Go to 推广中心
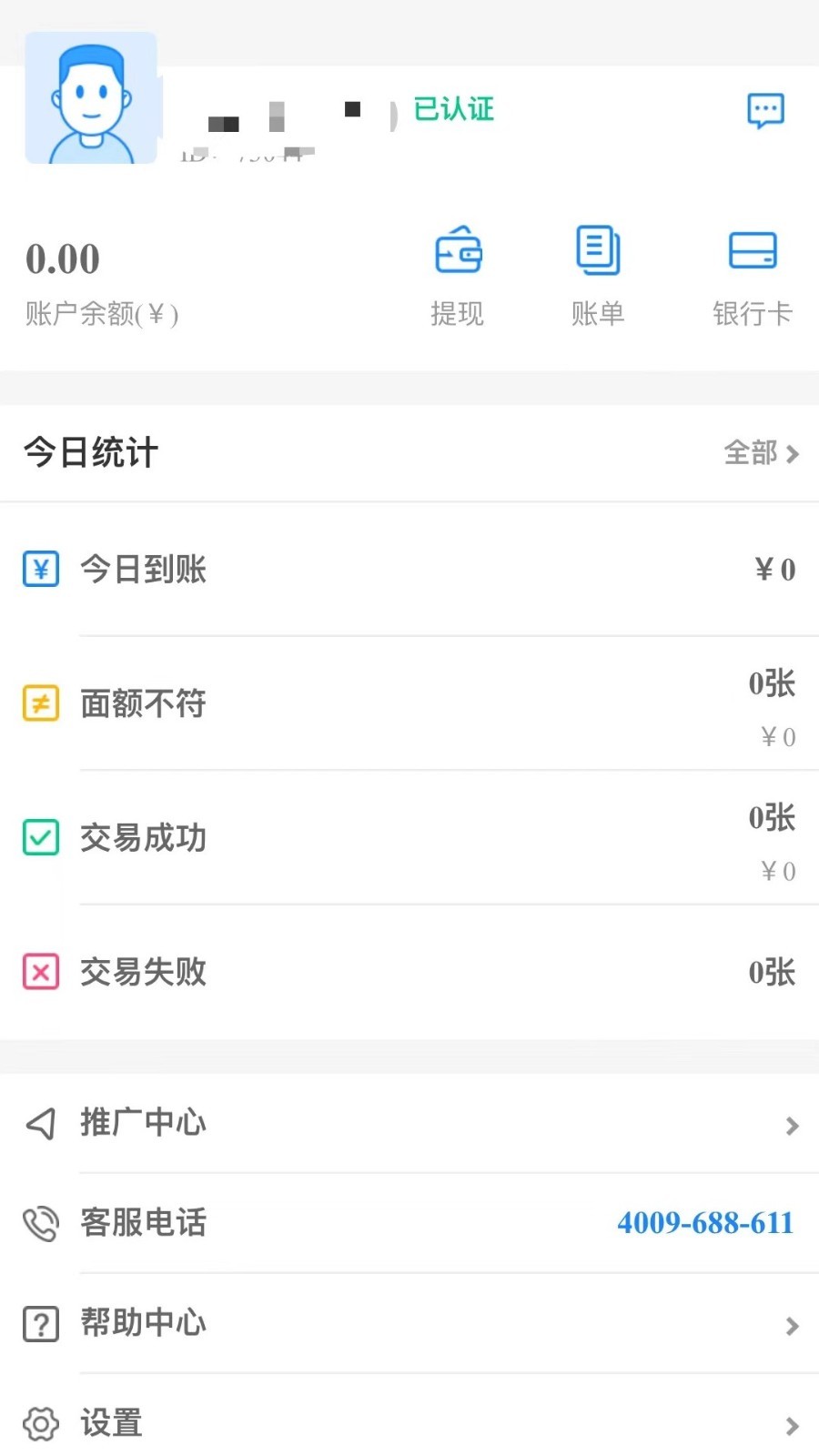819x1456 pixels. tap(409, 1123)
